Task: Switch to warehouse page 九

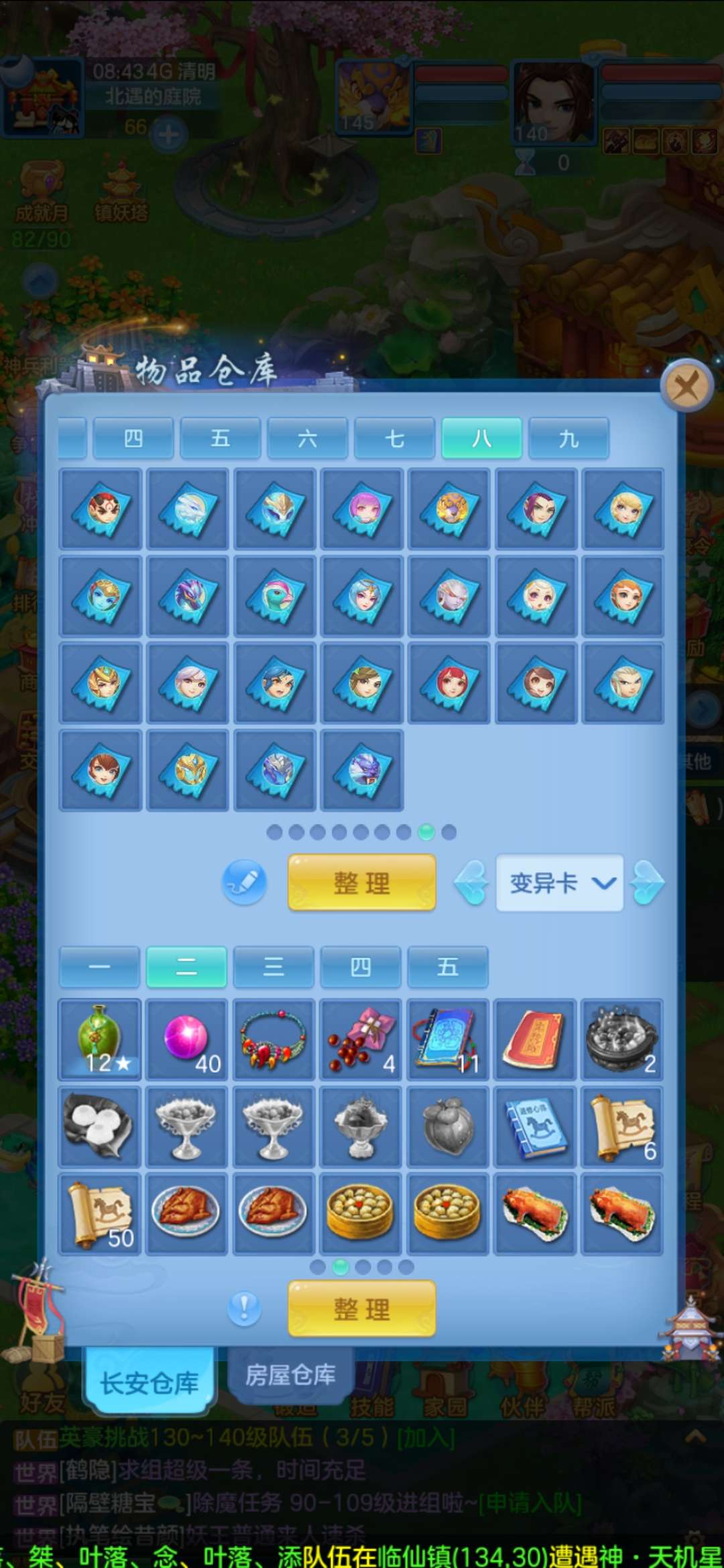Action: click(x=568, y=439)
